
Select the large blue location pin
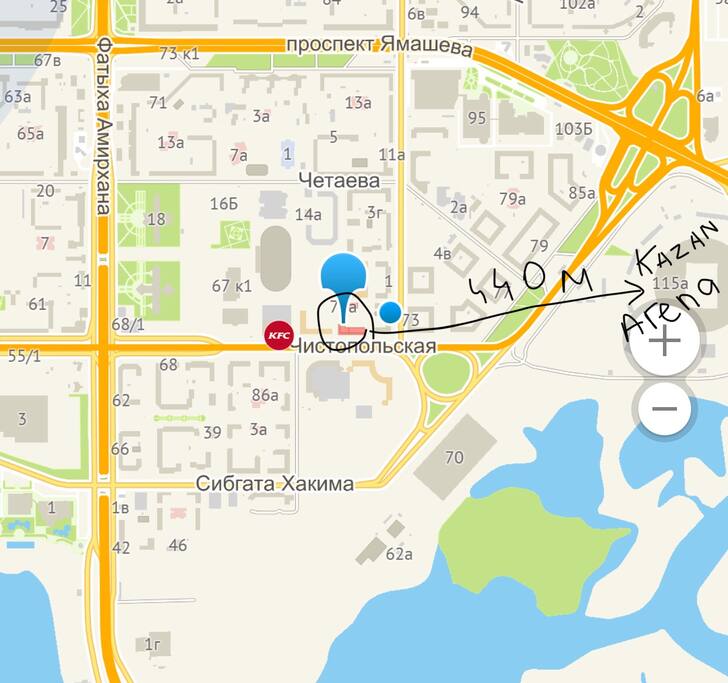[x=344, y=276]
